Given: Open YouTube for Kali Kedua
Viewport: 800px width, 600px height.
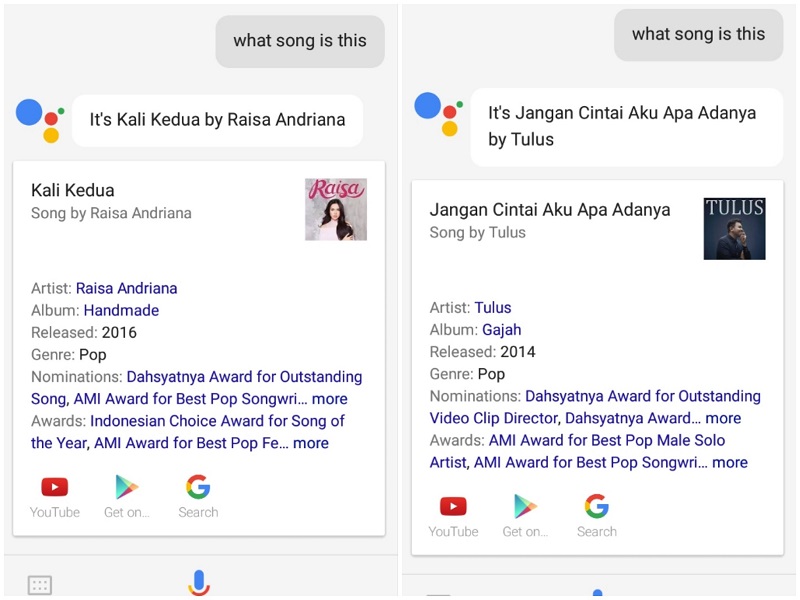Looking at the screenshot, I should coord(54,496).
